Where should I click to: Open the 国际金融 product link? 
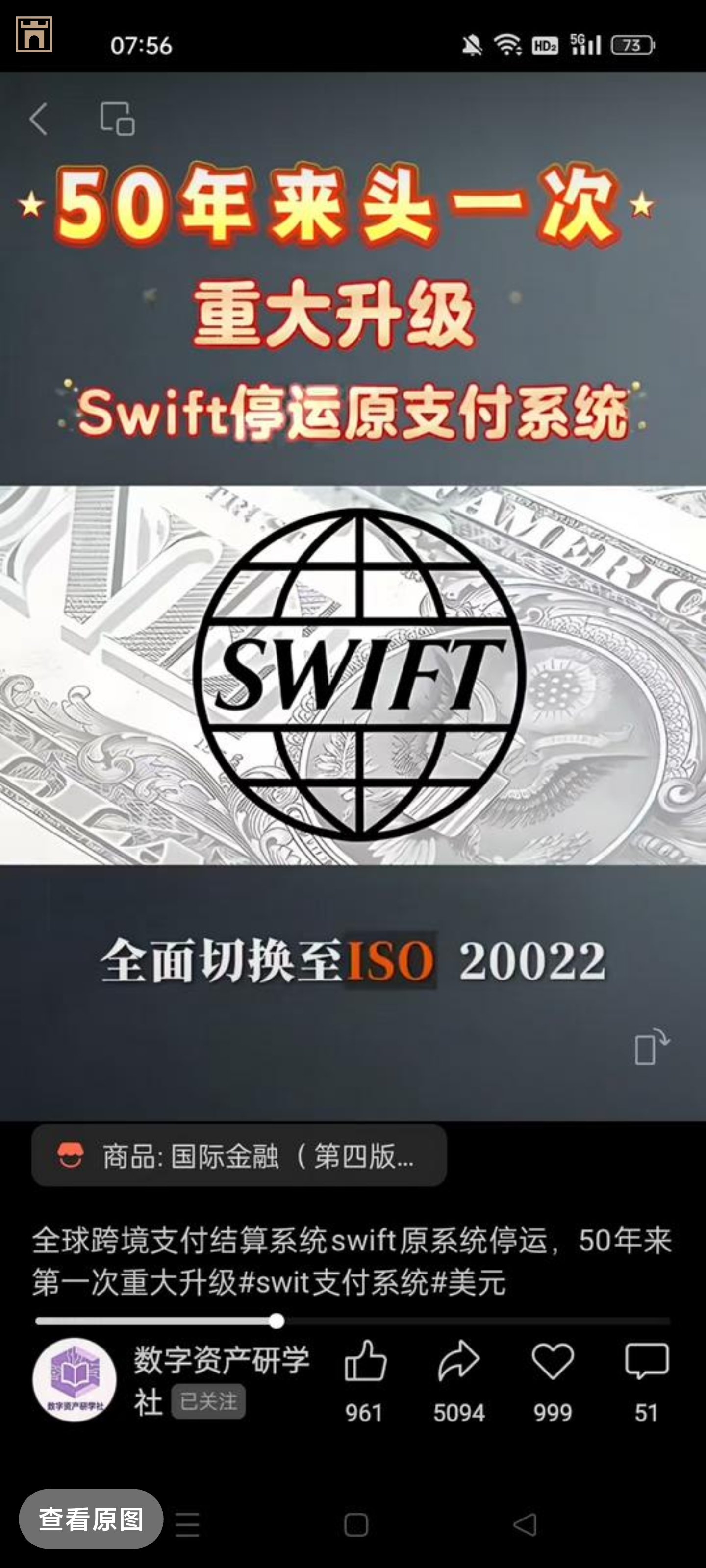click(239, 1155)
